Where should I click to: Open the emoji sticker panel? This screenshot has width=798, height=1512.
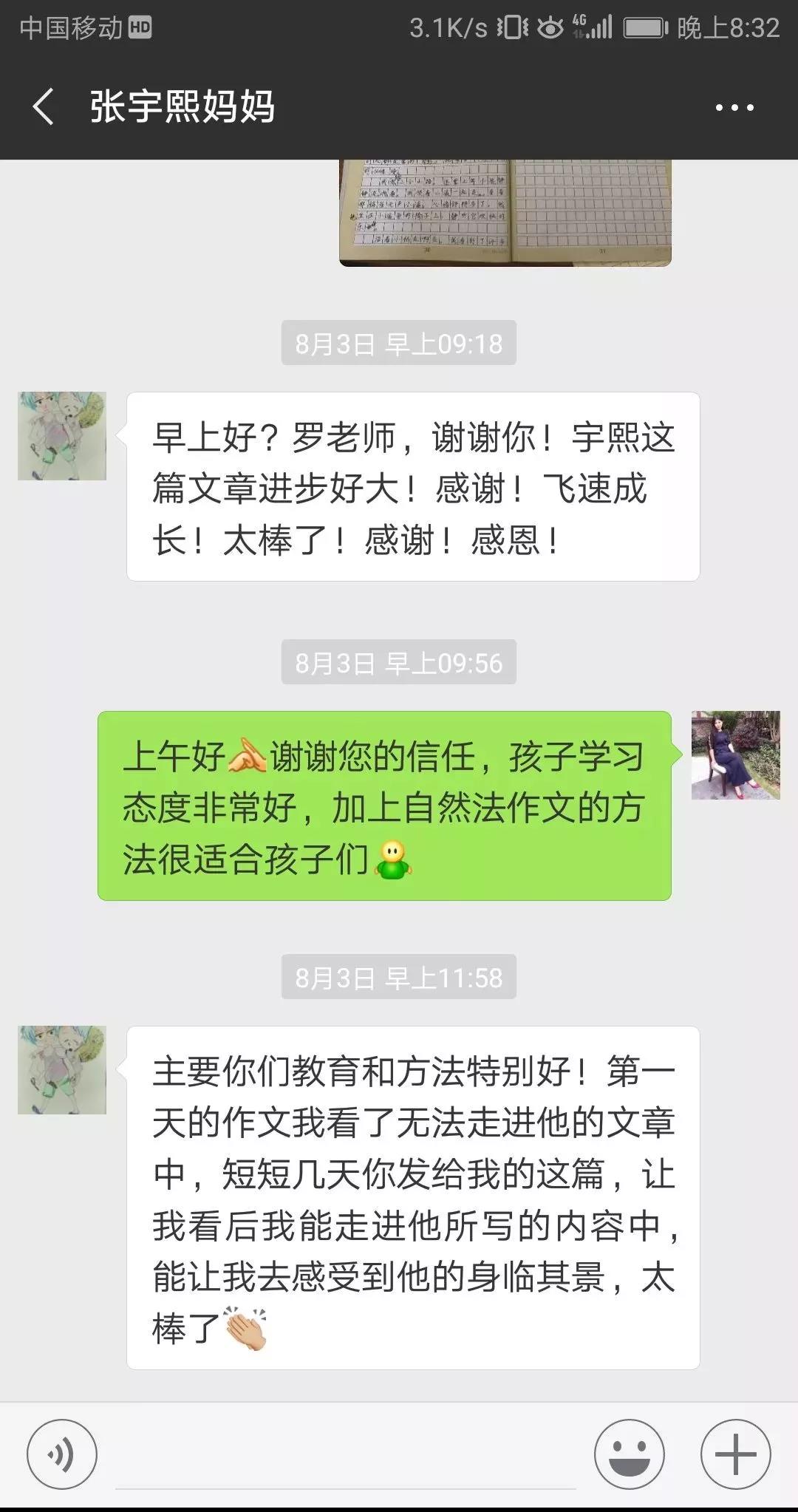(x=630, y=1455)
